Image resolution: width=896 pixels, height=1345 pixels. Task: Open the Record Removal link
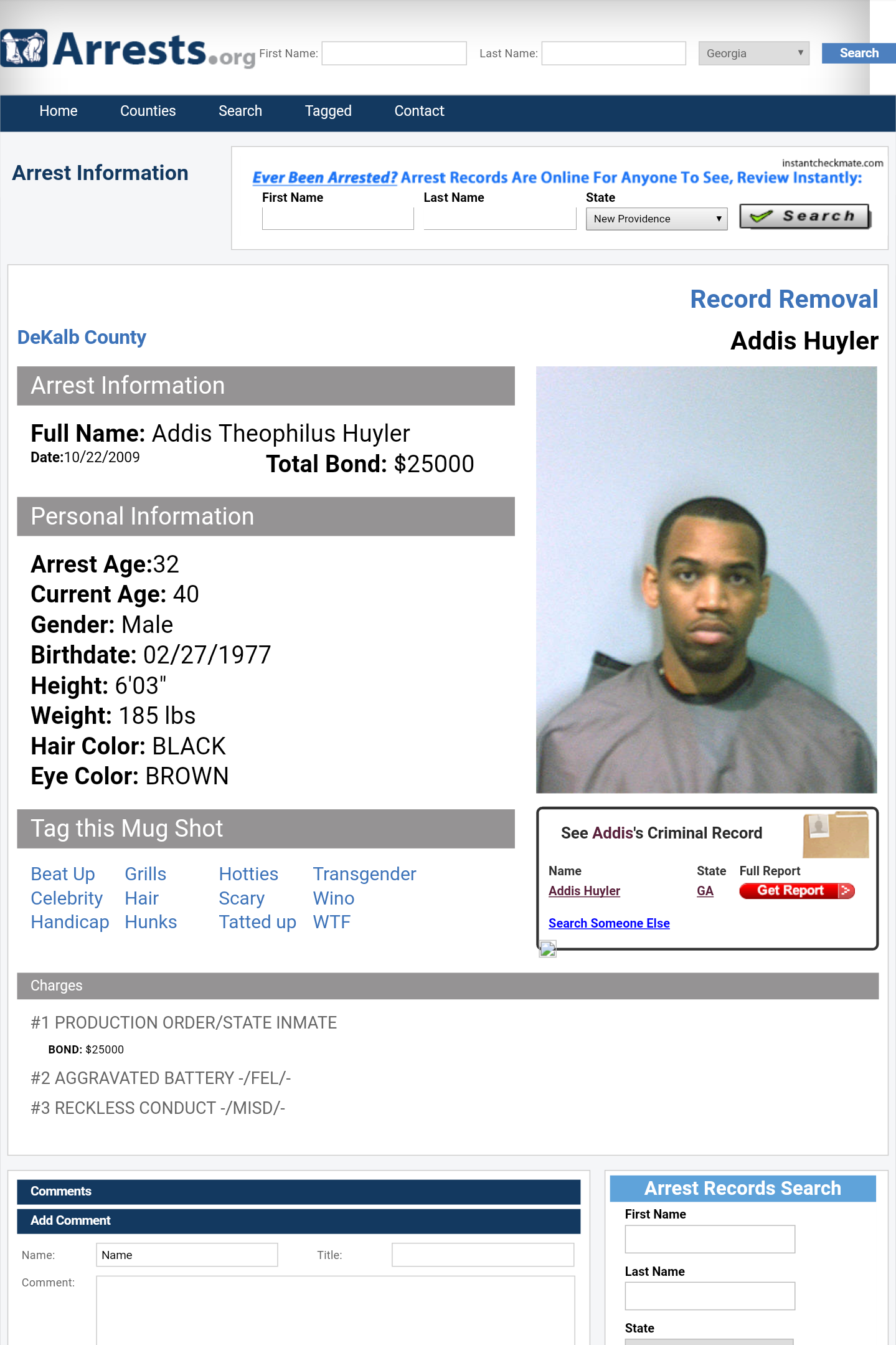point(783,300)
